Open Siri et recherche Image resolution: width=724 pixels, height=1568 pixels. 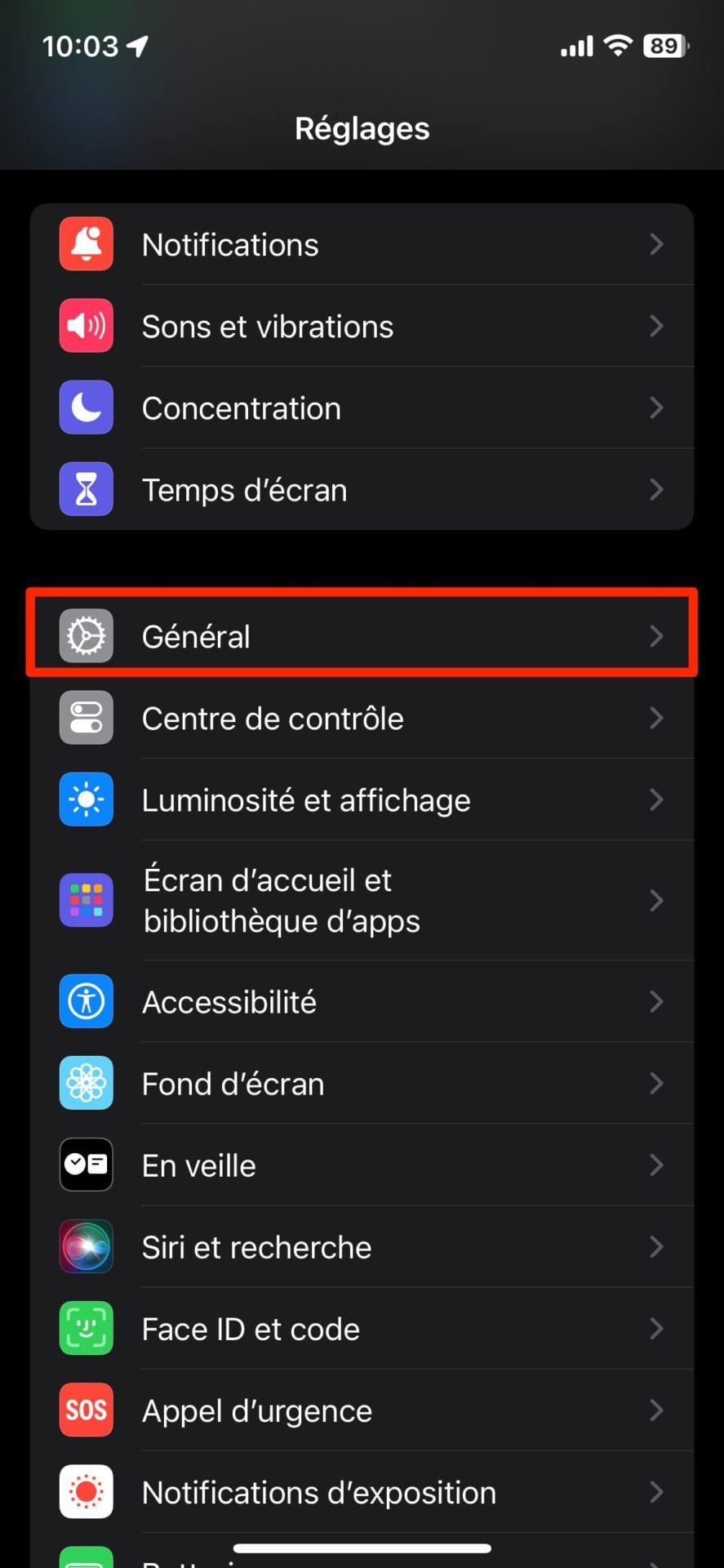point(362,1247)
